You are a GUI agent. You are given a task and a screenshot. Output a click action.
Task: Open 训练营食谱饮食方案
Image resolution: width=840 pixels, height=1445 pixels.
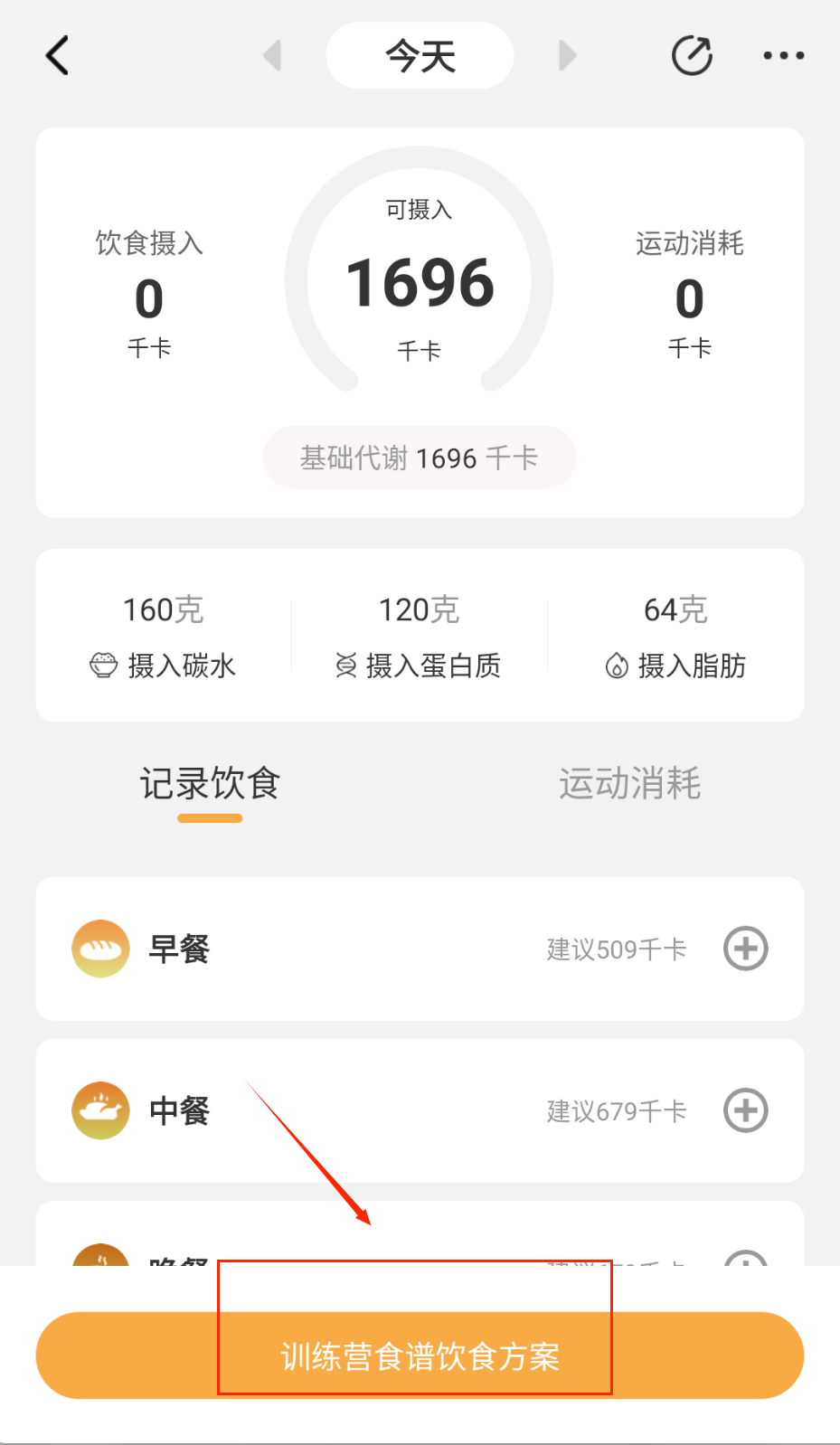point(420,1355)
